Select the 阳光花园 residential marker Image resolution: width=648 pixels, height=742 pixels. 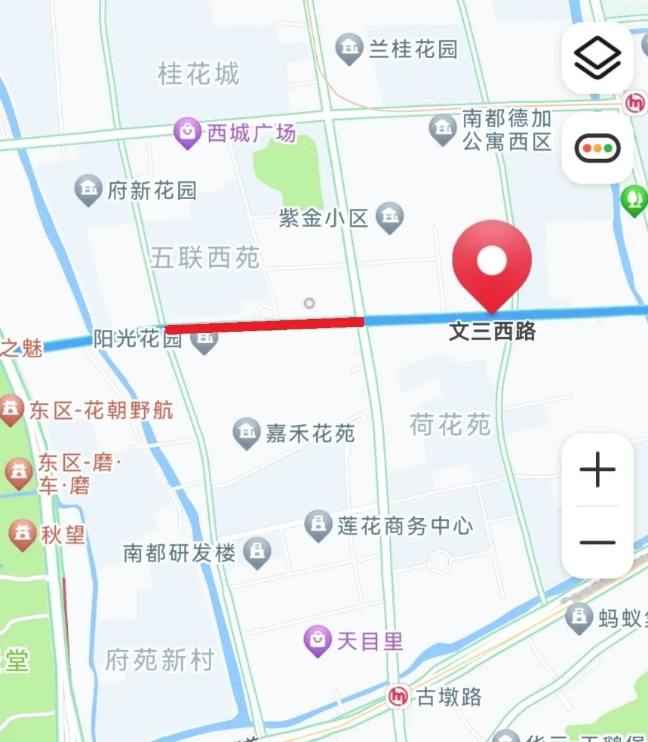[204, 341]
